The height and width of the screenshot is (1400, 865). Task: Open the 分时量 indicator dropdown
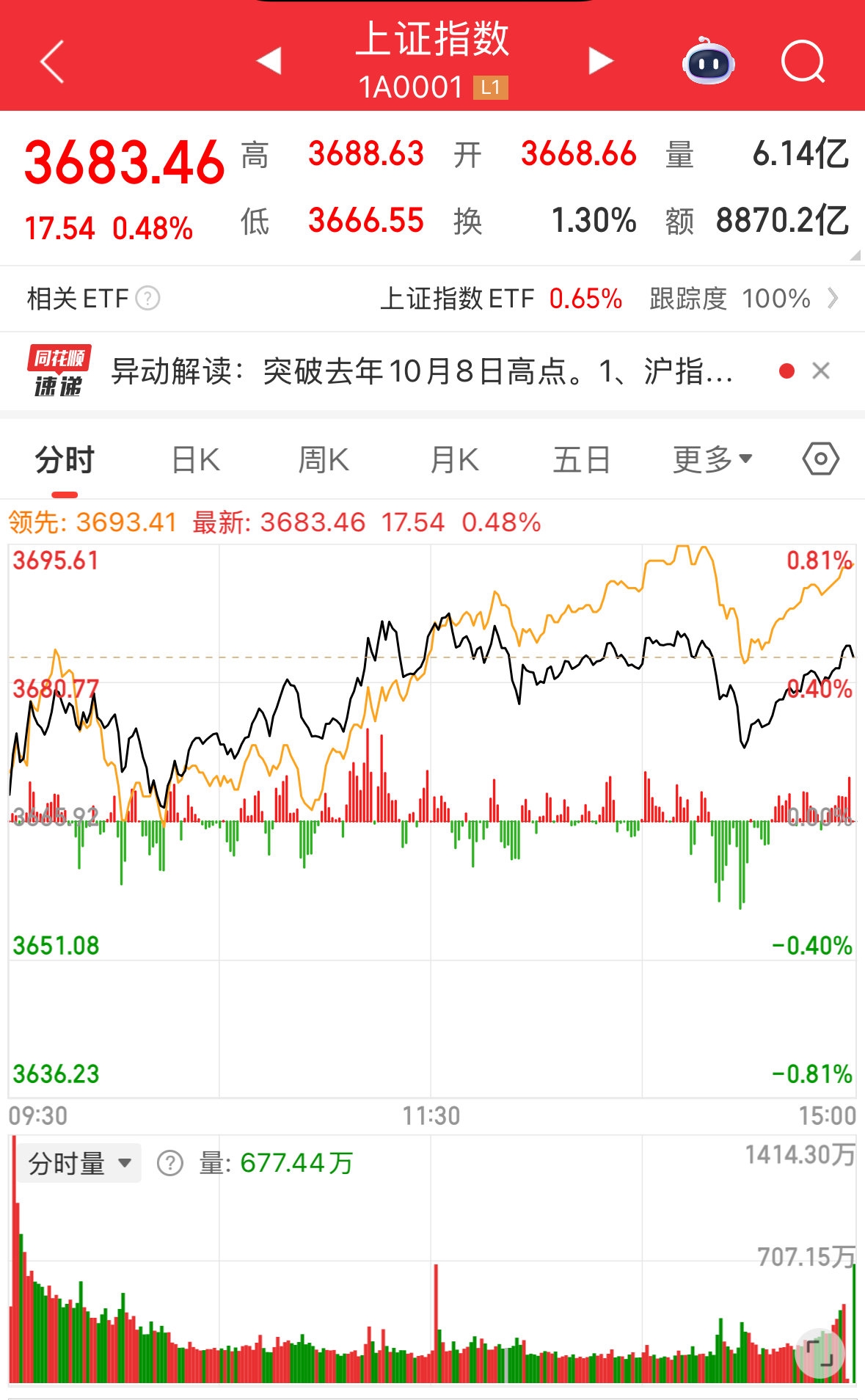coord(79,1164)
